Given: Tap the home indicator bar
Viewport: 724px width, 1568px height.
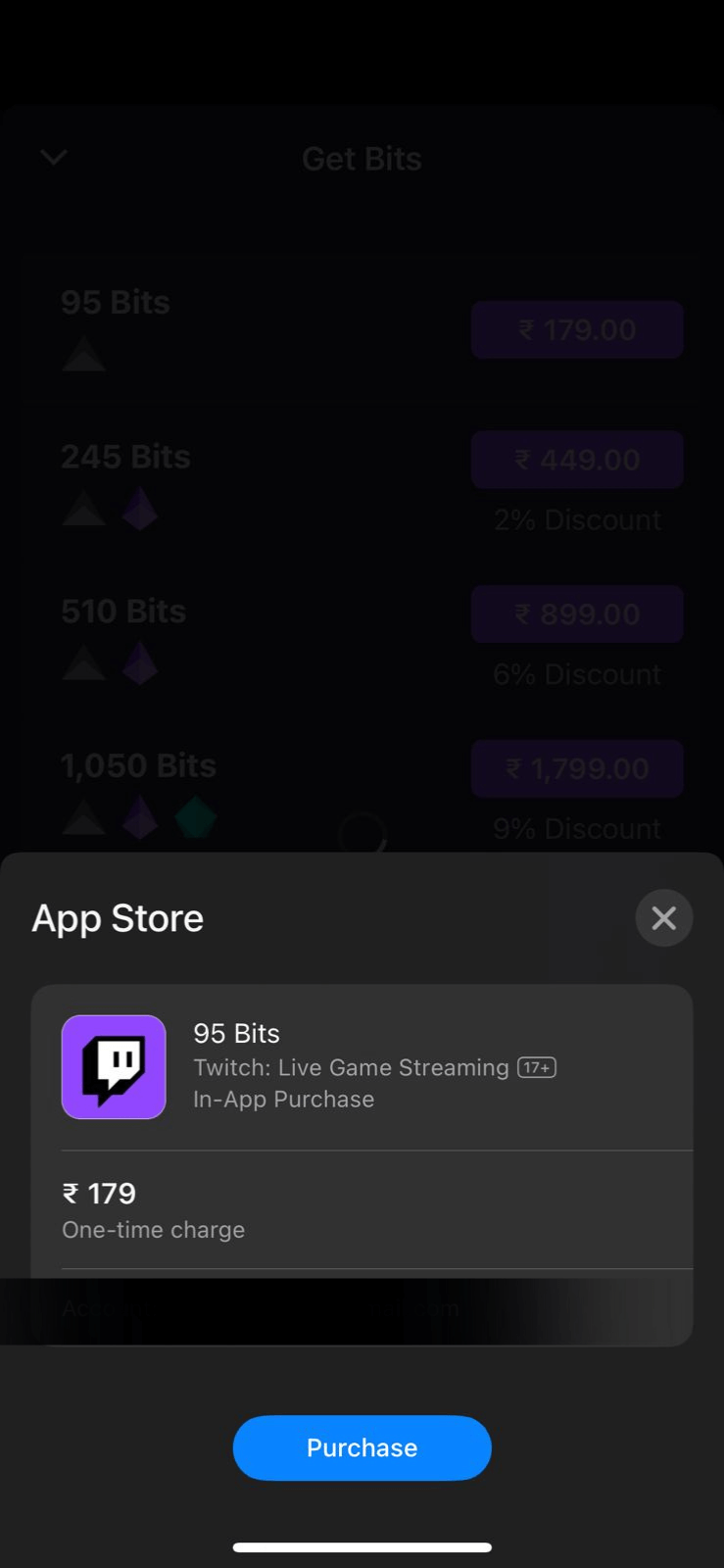Looking at the screenshot, I should (x=362, y=1546).
